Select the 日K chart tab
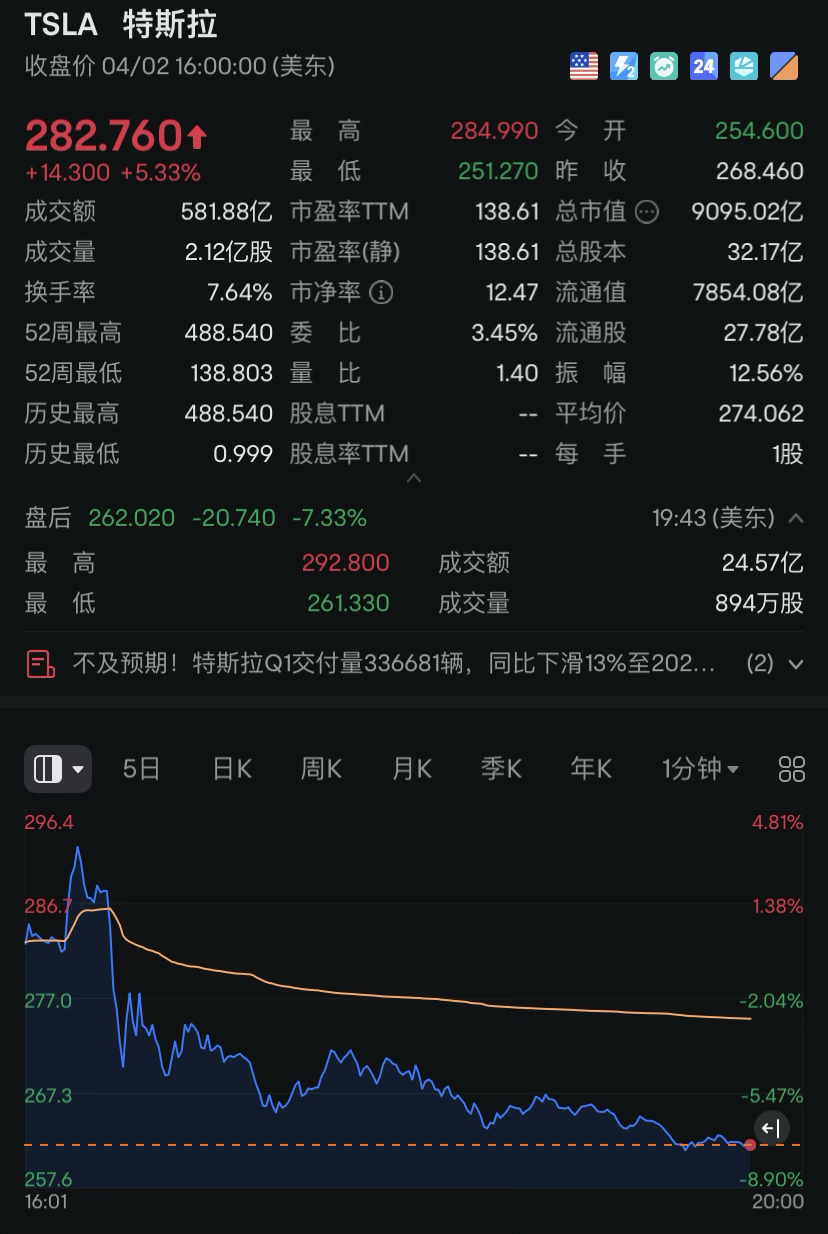Viewport: 828px width, 1234px height. tap(232, 768)
